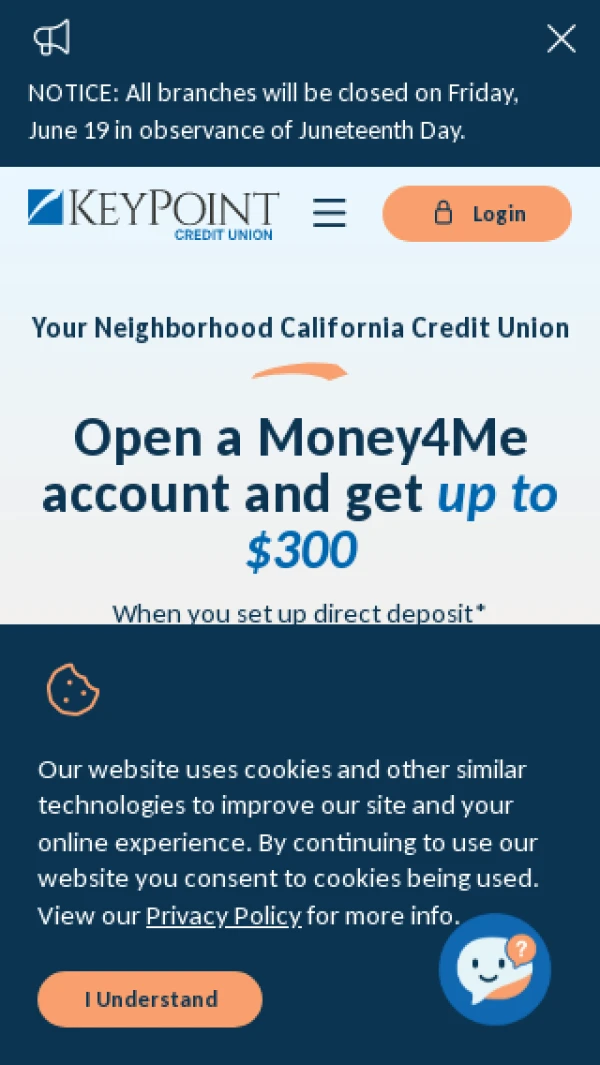
Task: Tap the Login button
Action: click(477, 213)
